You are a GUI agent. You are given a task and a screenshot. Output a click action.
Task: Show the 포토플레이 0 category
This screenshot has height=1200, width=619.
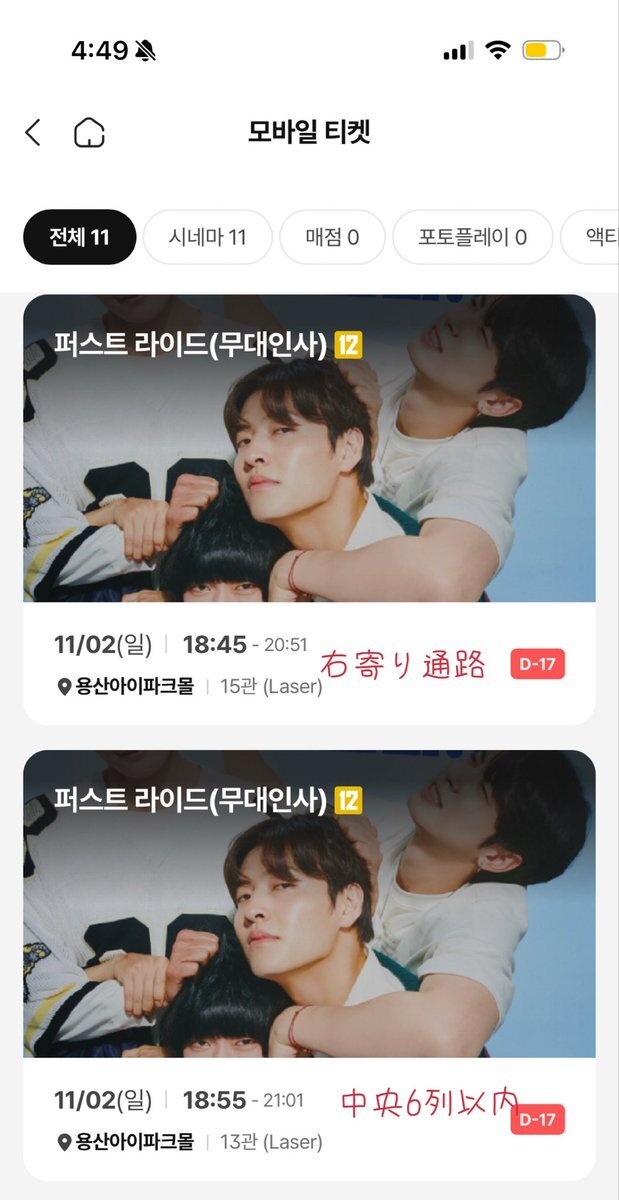[472, 237]
